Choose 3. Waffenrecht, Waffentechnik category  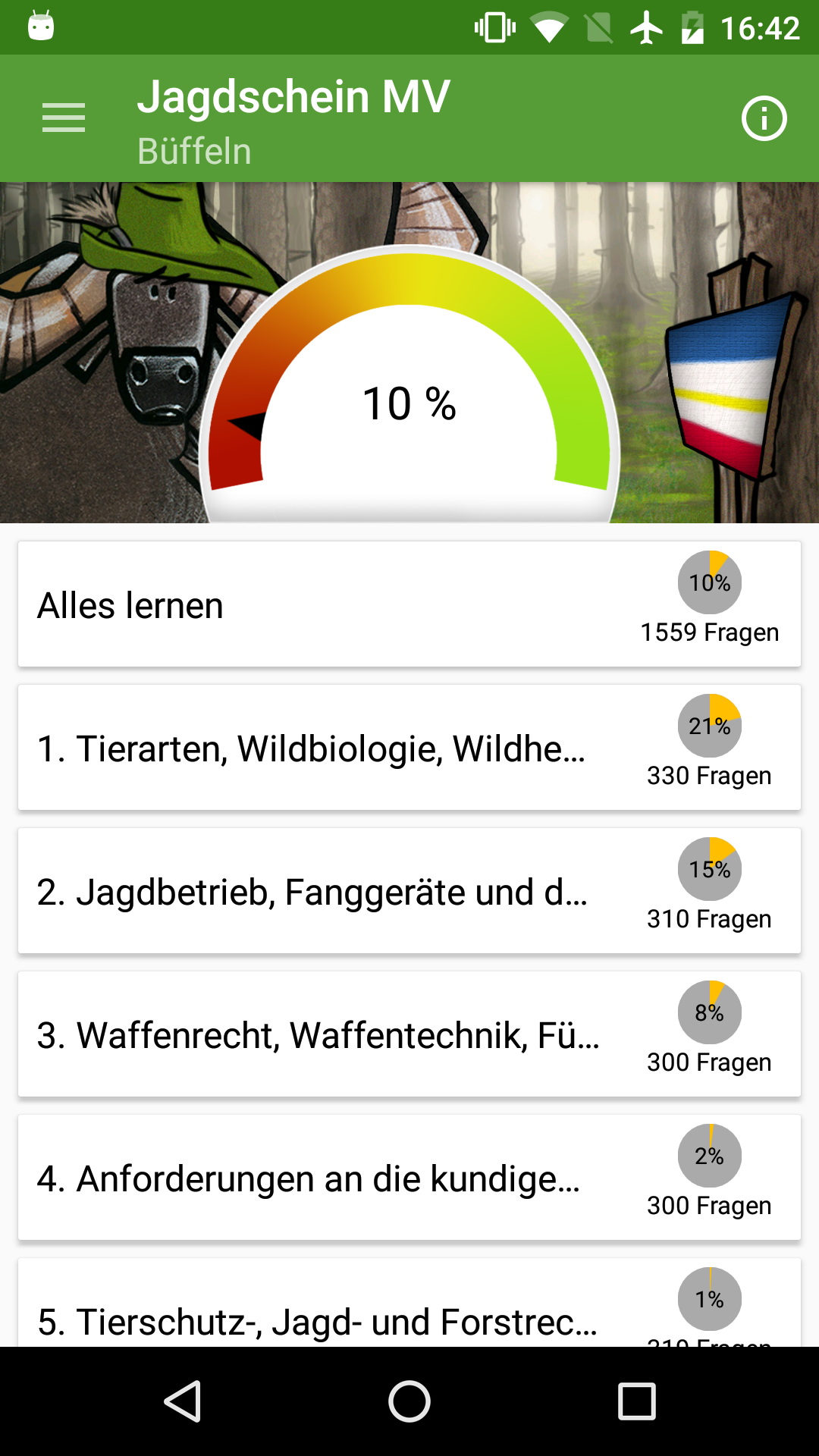[x=409, y=1034]
